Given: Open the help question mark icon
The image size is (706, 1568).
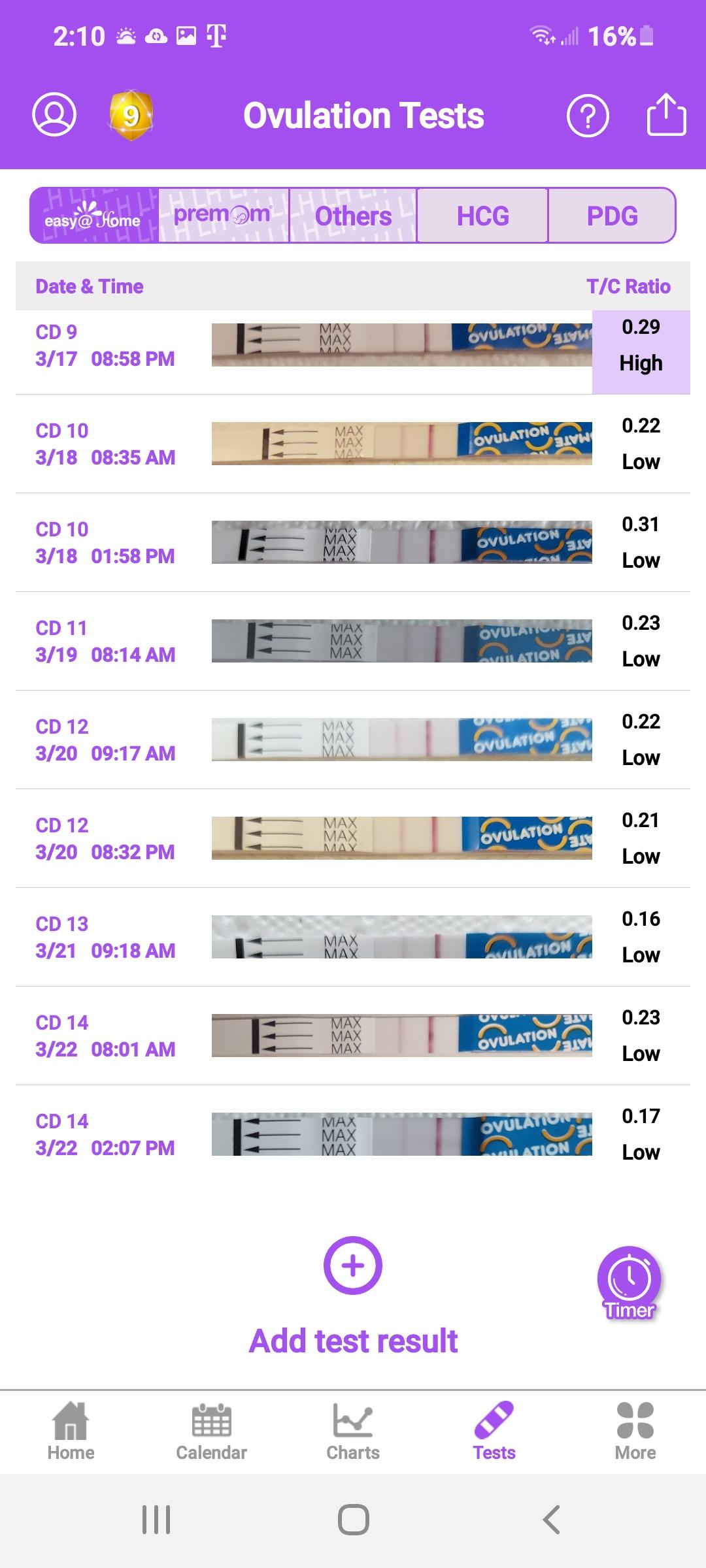Looking at the screenshot, I should [x=588, y=116].
